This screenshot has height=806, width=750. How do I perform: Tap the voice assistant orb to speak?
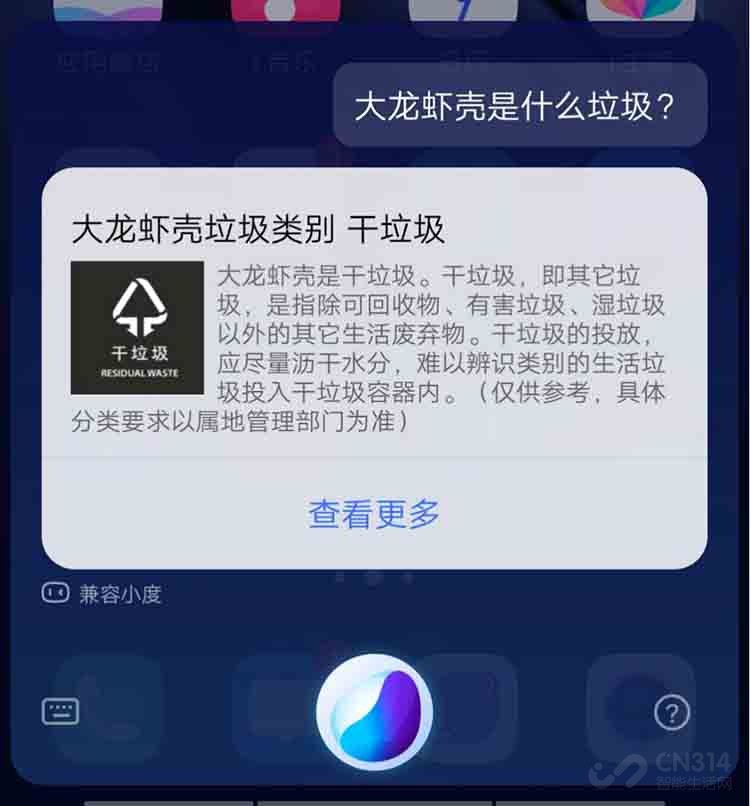pos(374,712)
